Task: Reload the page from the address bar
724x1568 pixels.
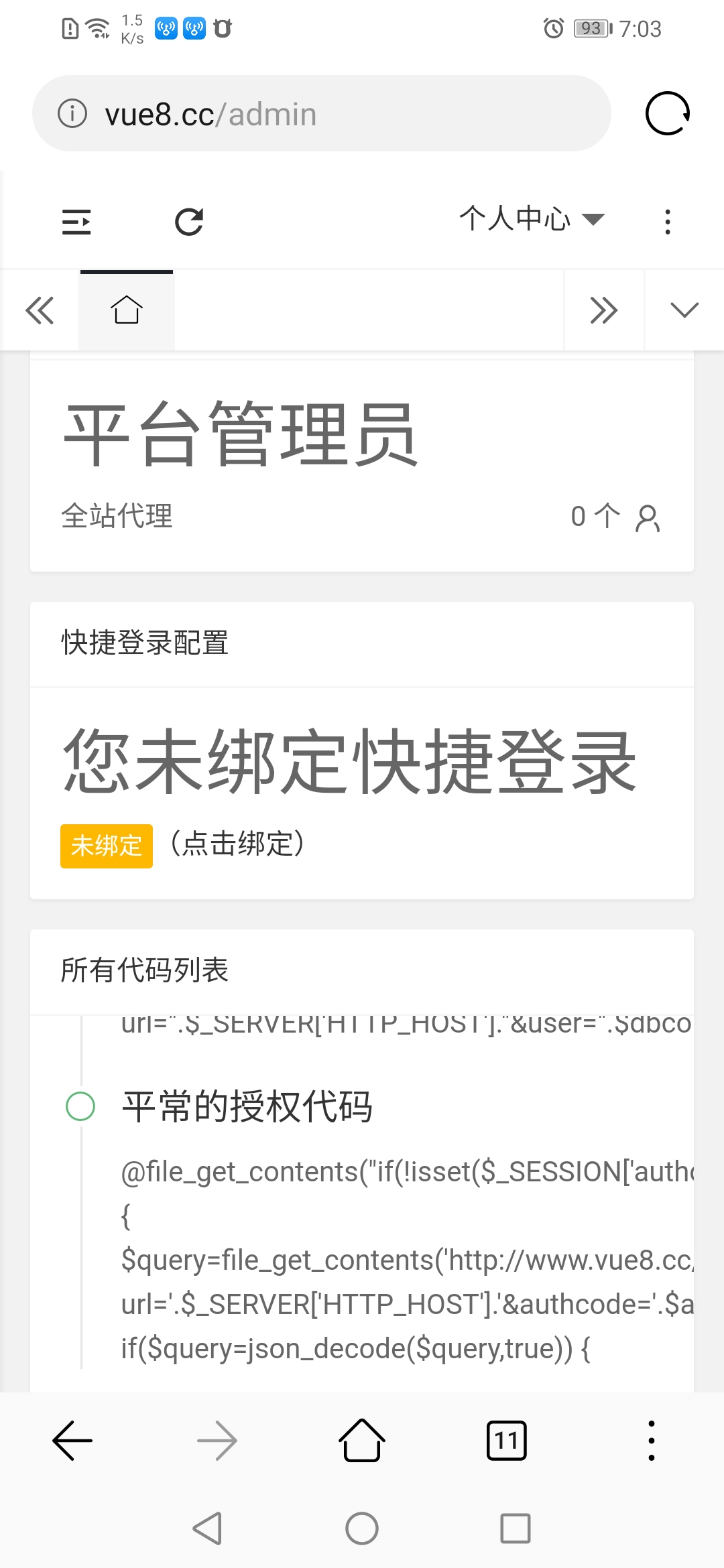Action: tap(667, 114)
